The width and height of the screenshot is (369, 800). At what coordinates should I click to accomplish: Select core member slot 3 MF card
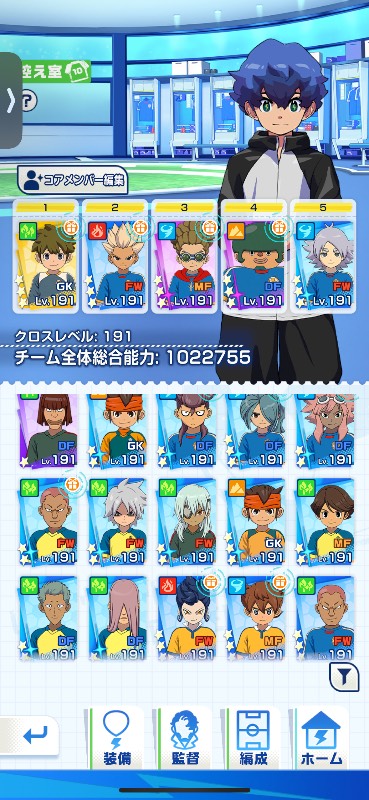[x=184, y=256]
